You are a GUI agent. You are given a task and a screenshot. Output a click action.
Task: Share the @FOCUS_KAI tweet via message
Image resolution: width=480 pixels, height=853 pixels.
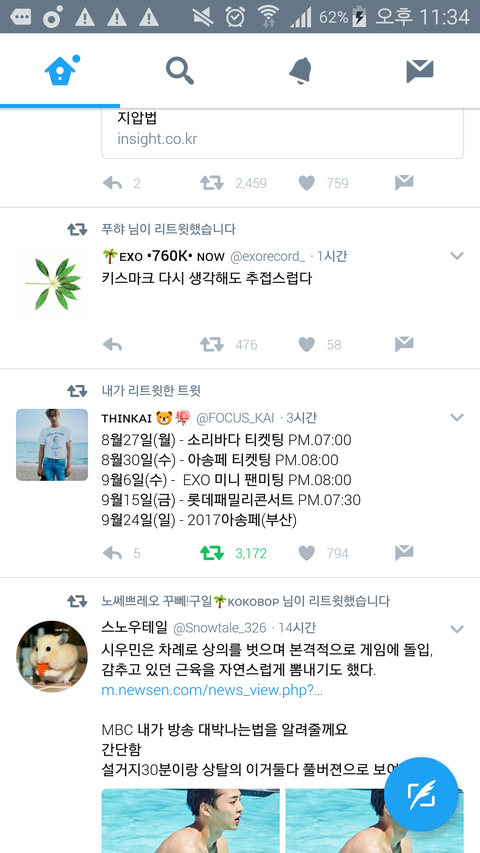(404, 553)
